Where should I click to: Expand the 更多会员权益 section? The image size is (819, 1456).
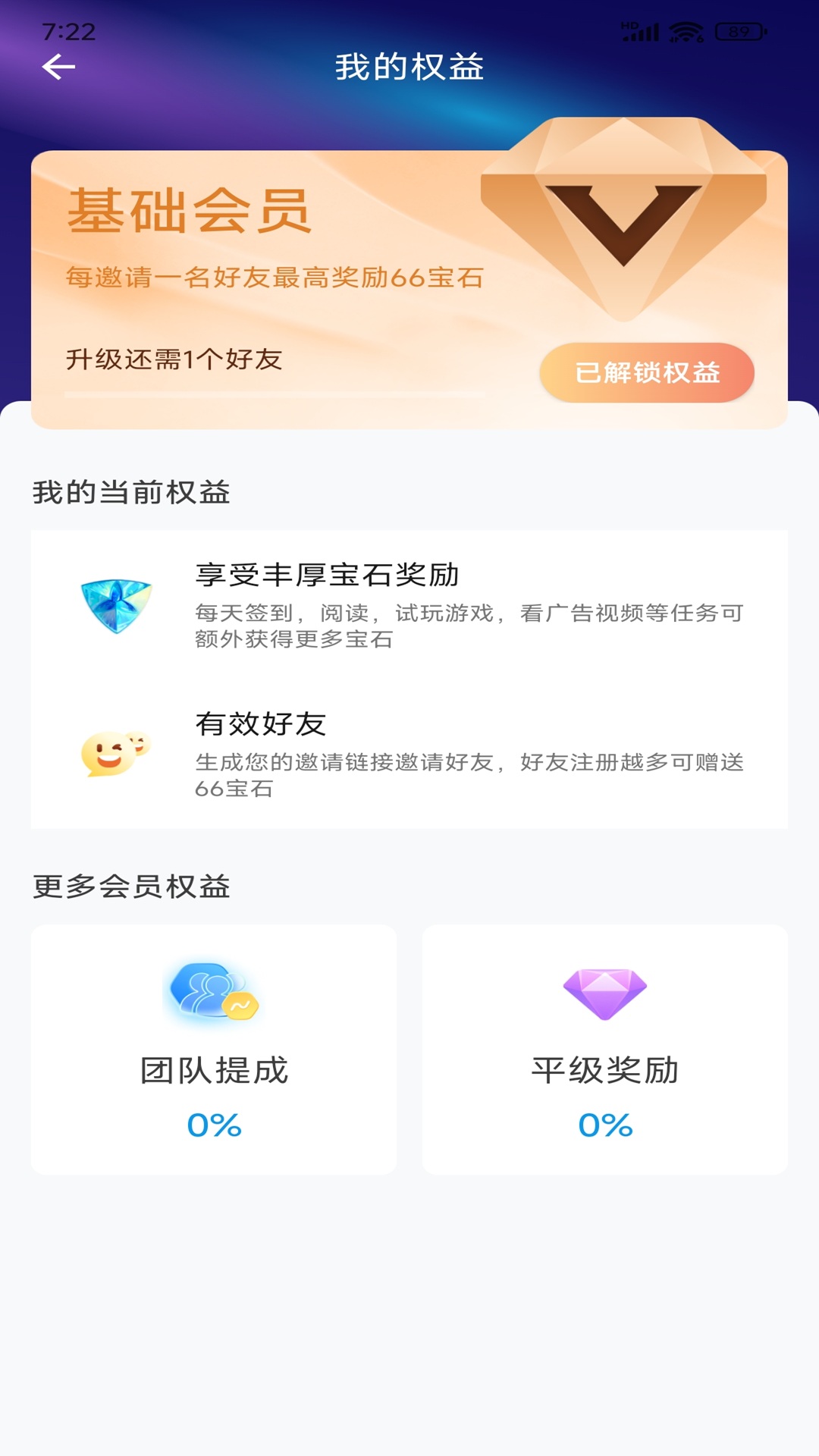[133, 885]
